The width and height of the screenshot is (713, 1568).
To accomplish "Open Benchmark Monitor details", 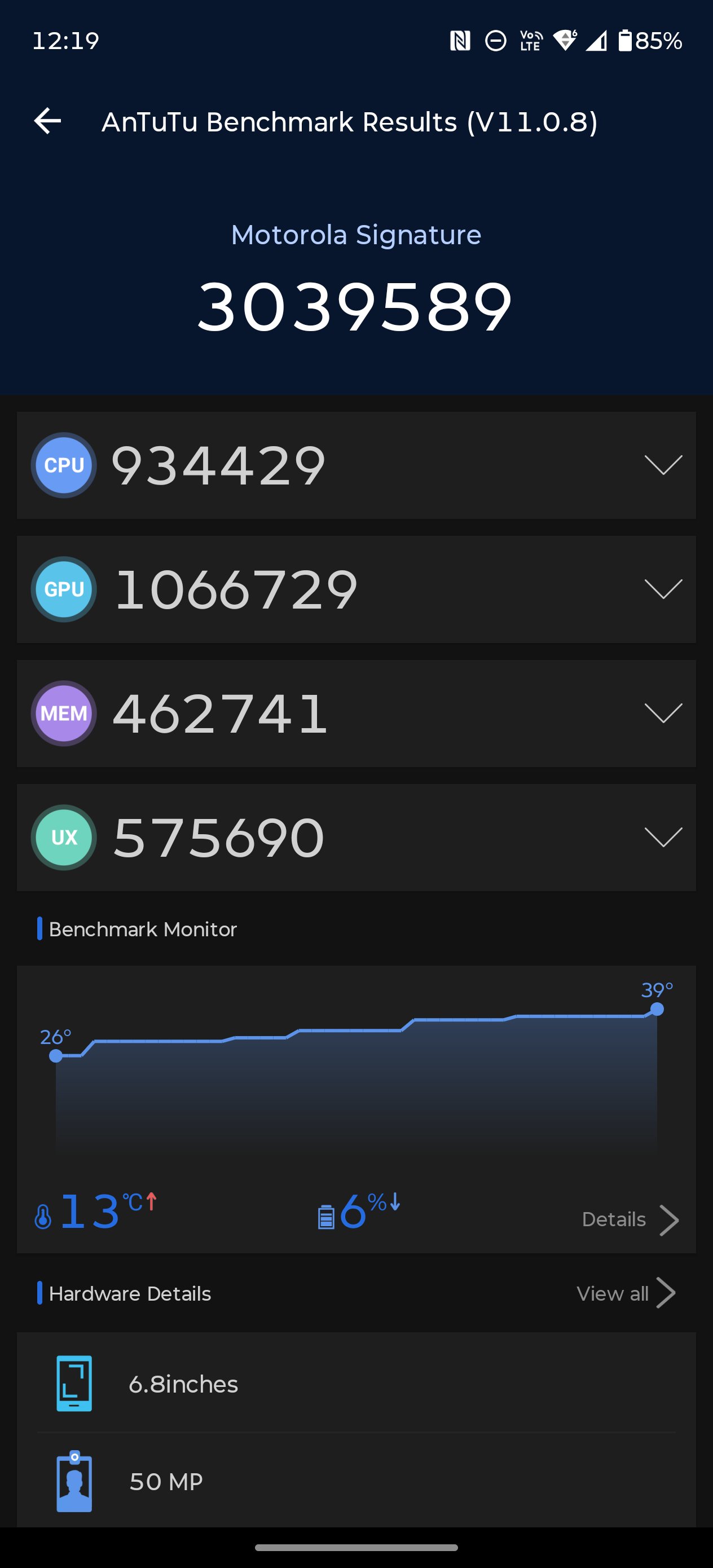I will [x=630, y=1220].
